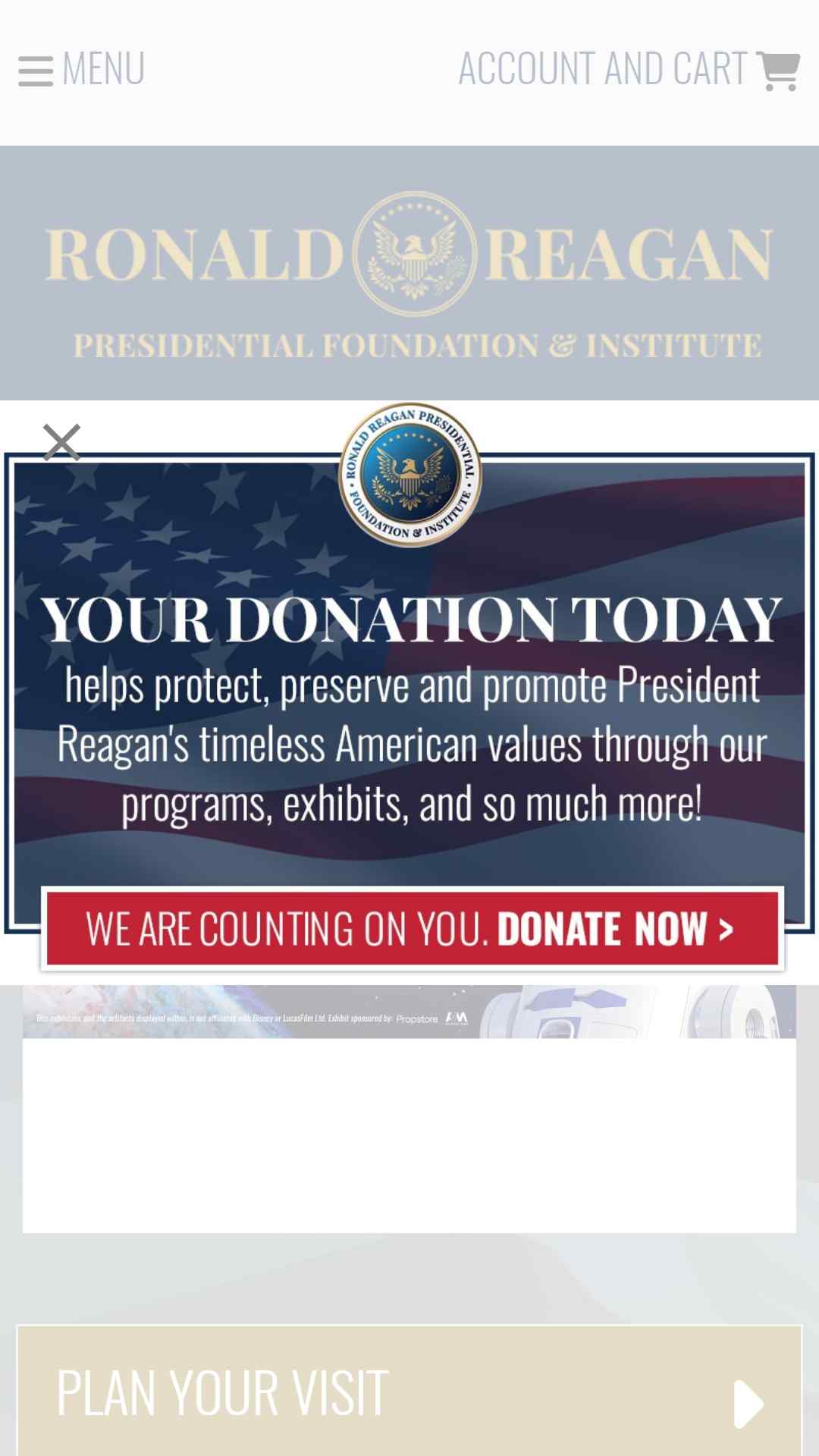Dismiss the donation popup
Screen dimensions: 819x1456
click(61, 442)
